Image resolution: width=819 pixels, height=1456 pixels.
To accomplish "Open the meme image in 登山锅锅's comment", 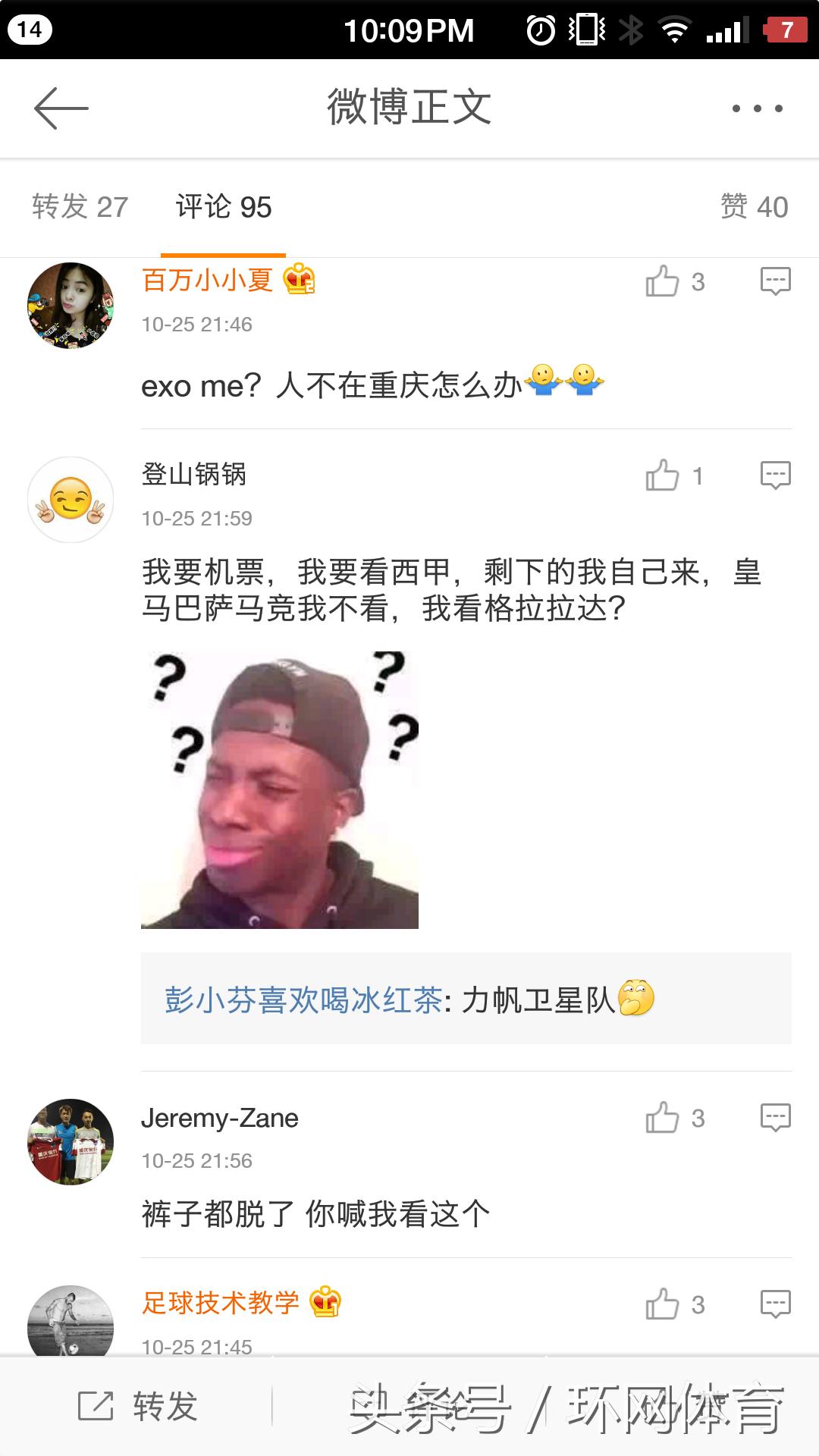I will (x=280, y=790).
